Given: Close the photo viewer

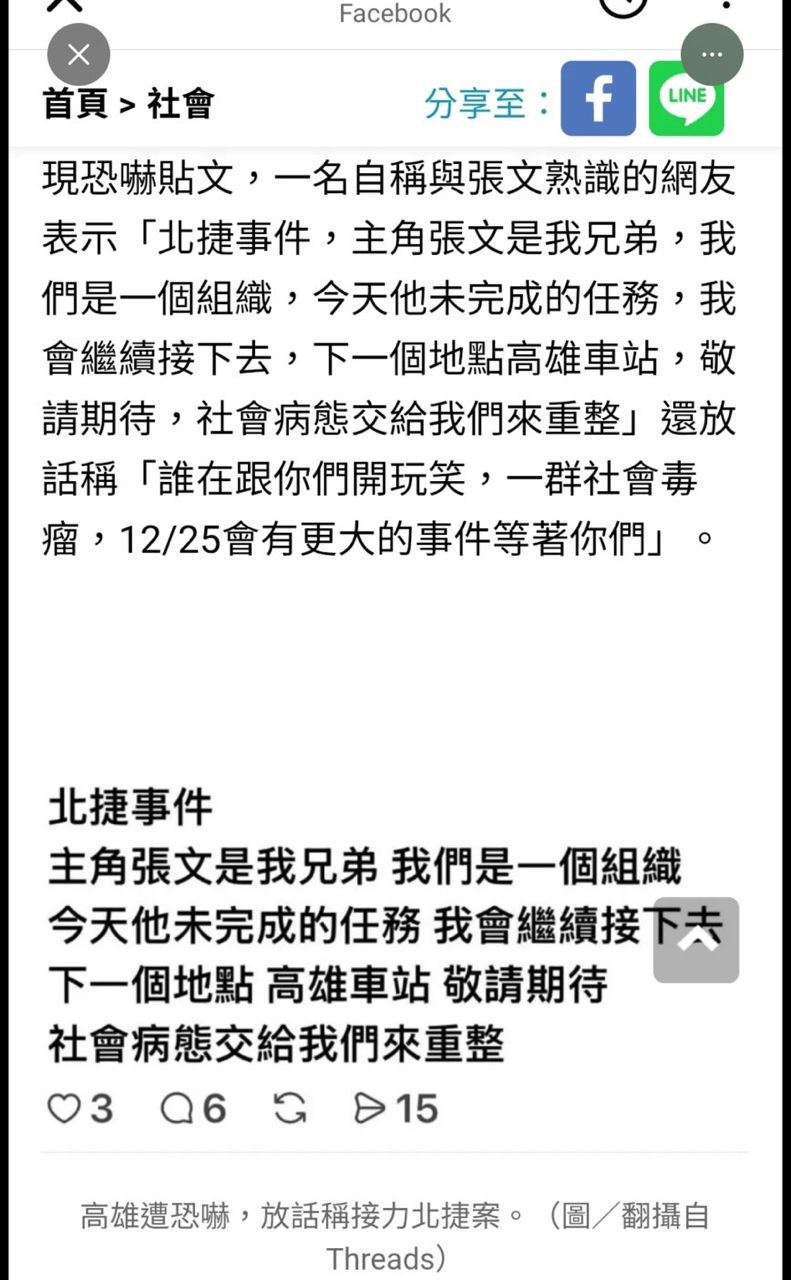Looking at the screenshot, I should [x=78, y=54].
